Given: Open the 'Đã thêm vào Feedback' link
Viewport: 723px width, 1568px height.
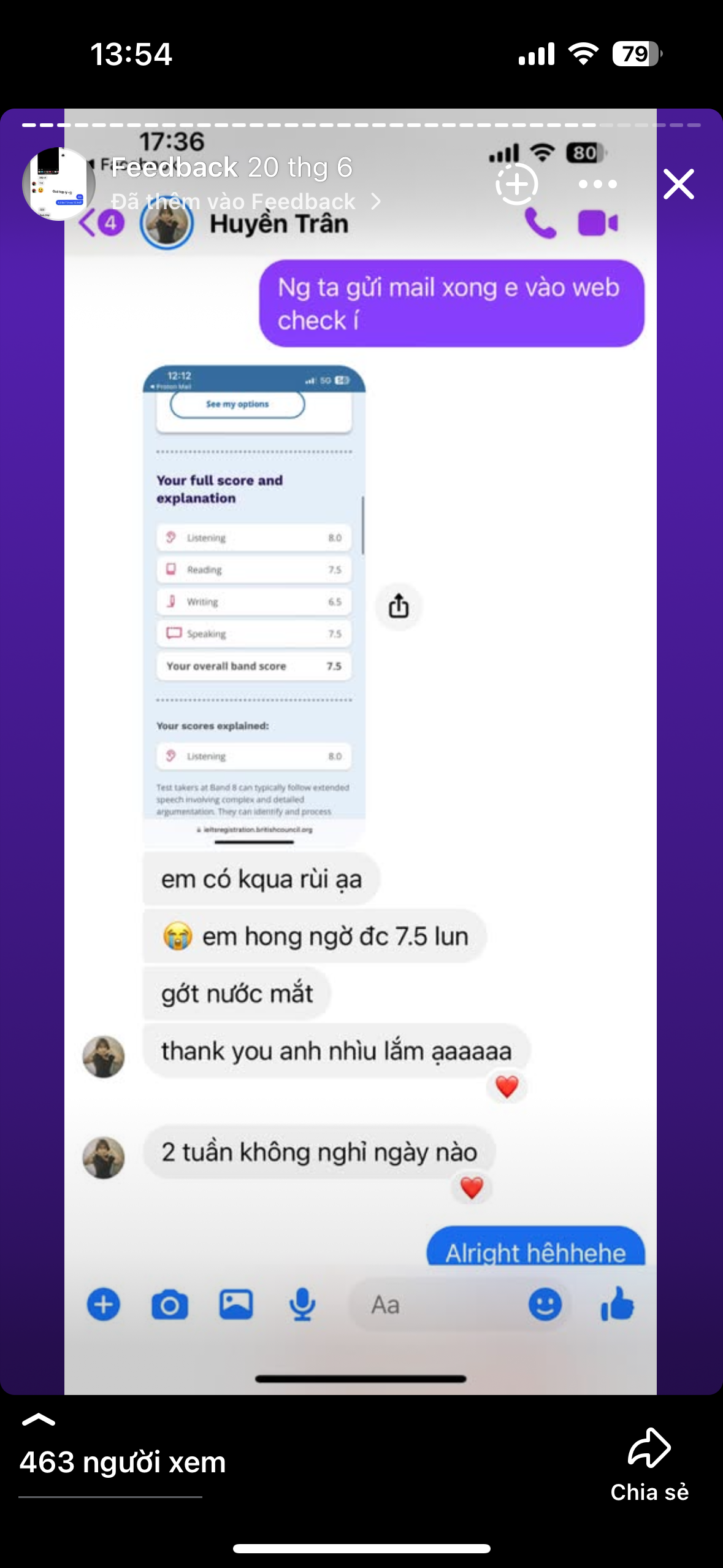Looking at the screenshot, I should pyautogui.click(x=246, y=201).
